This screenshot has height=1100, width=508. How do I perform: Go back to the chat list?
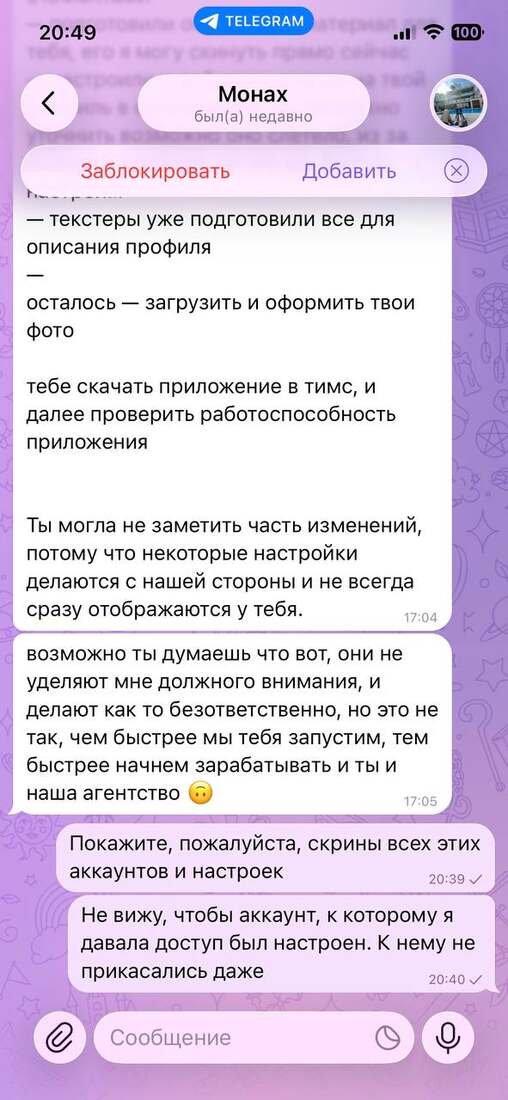pos(48,103)
